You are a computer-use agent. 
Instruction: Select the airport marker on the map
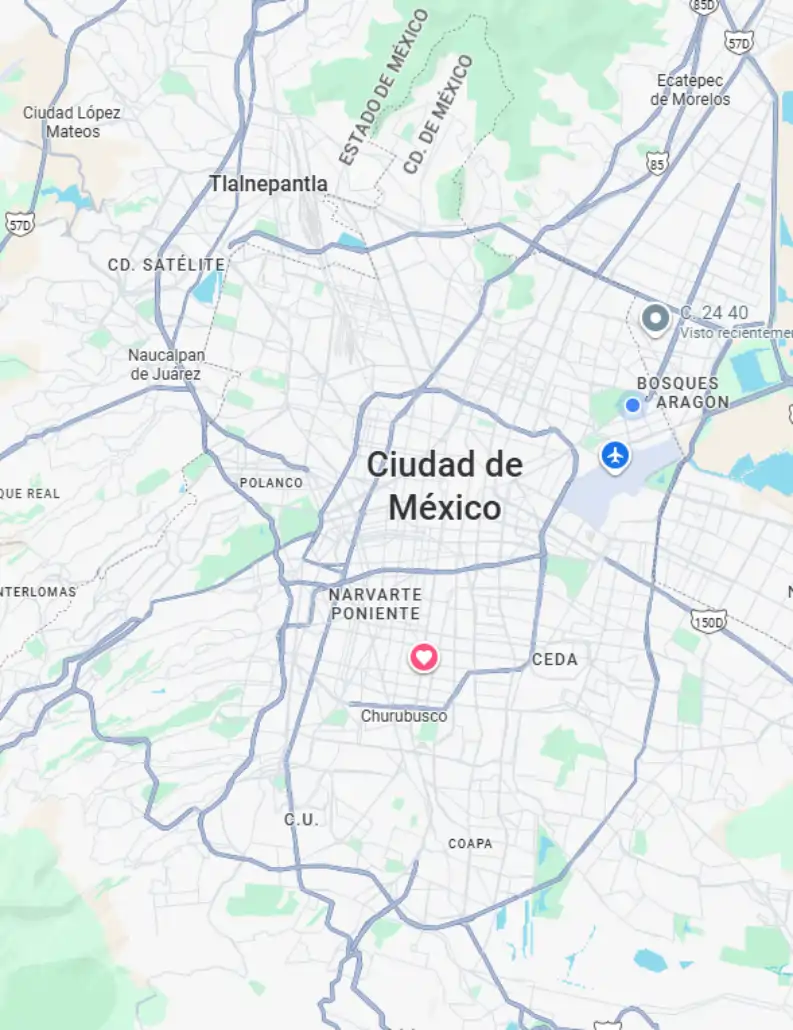tap(615, 456)
